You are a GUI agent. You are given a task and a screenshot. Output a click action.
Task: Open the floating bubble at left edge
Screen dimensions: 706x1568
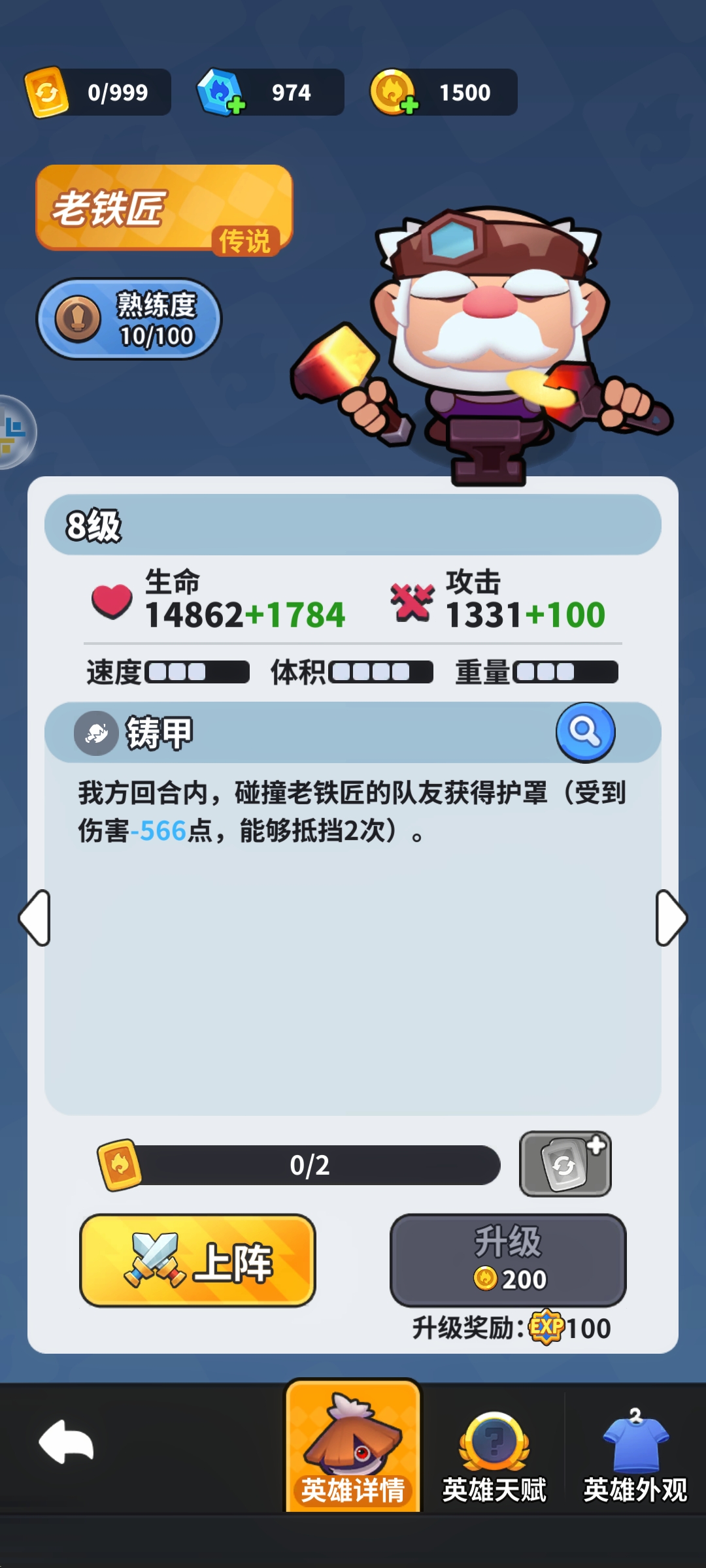pyautogui.click(x=16, y=432)
